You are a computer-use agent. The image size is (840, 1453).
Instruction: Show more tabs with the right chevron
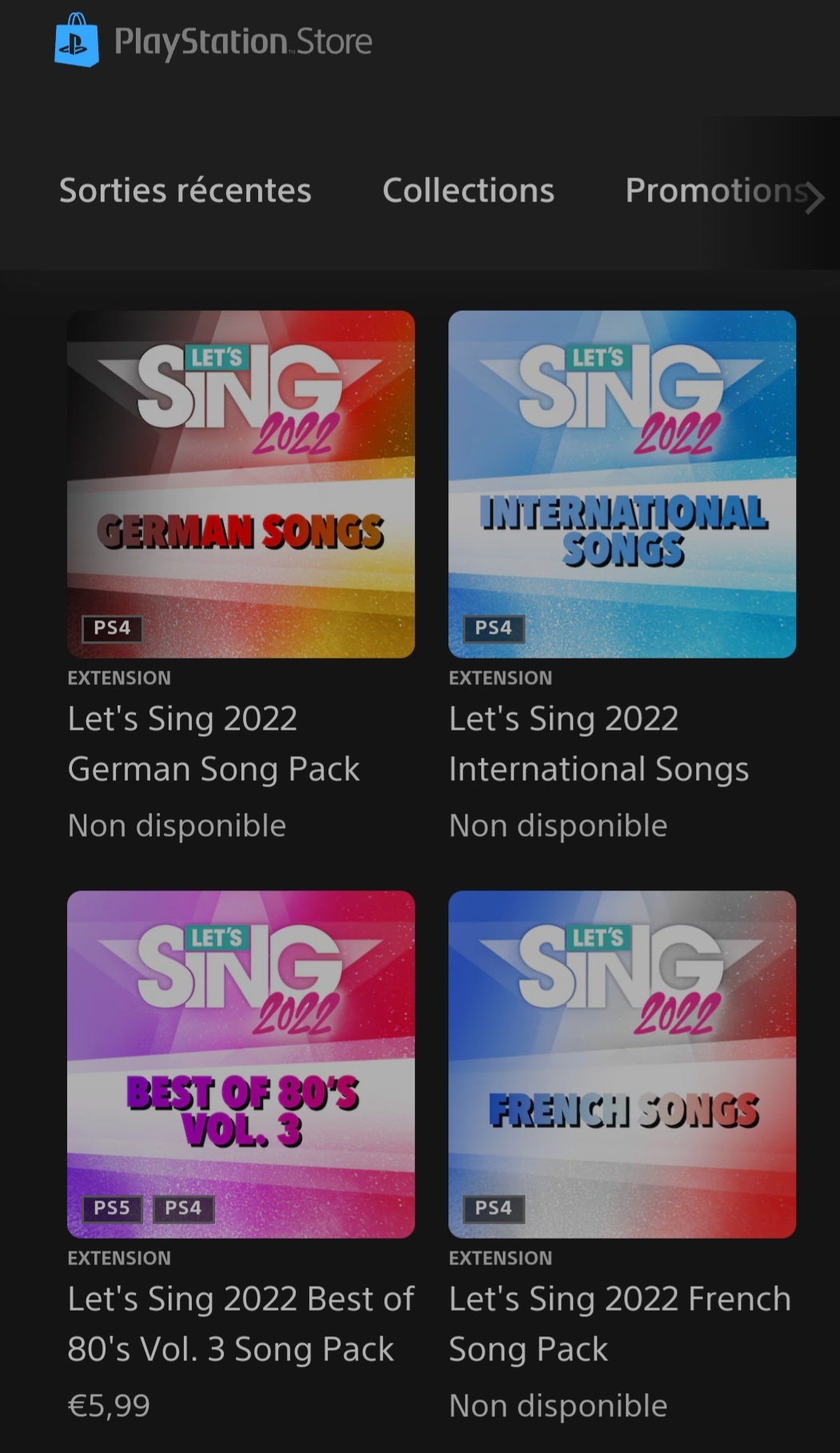(x=814, y=197)
